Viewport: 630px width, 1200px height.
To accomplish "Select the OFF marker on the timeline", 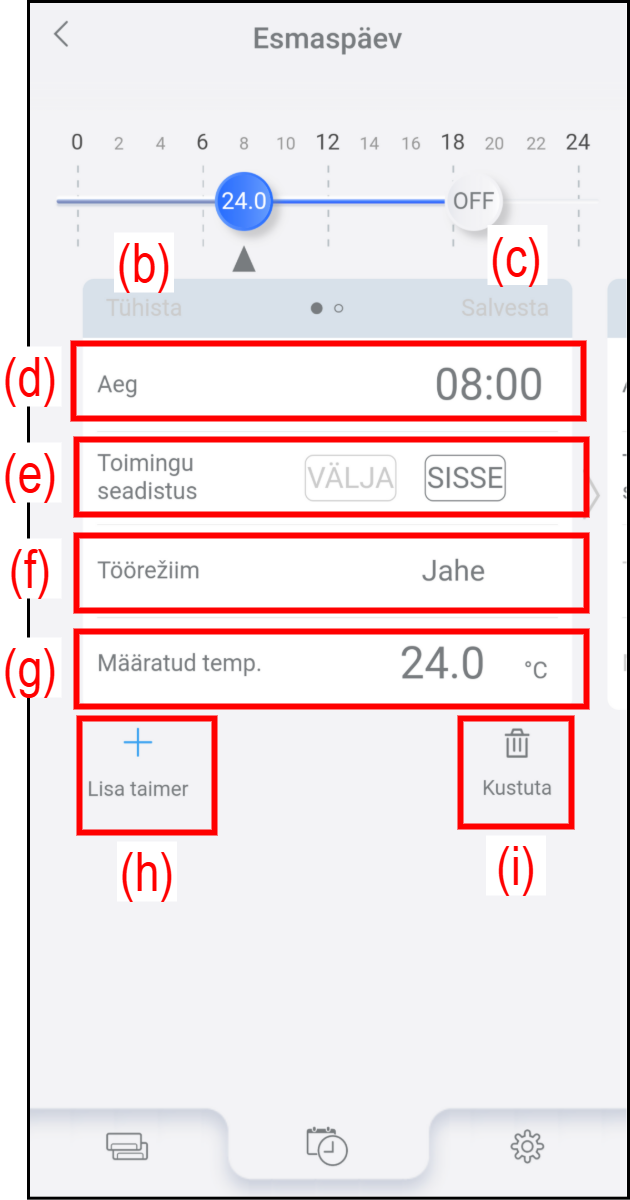I will point(474,201).
